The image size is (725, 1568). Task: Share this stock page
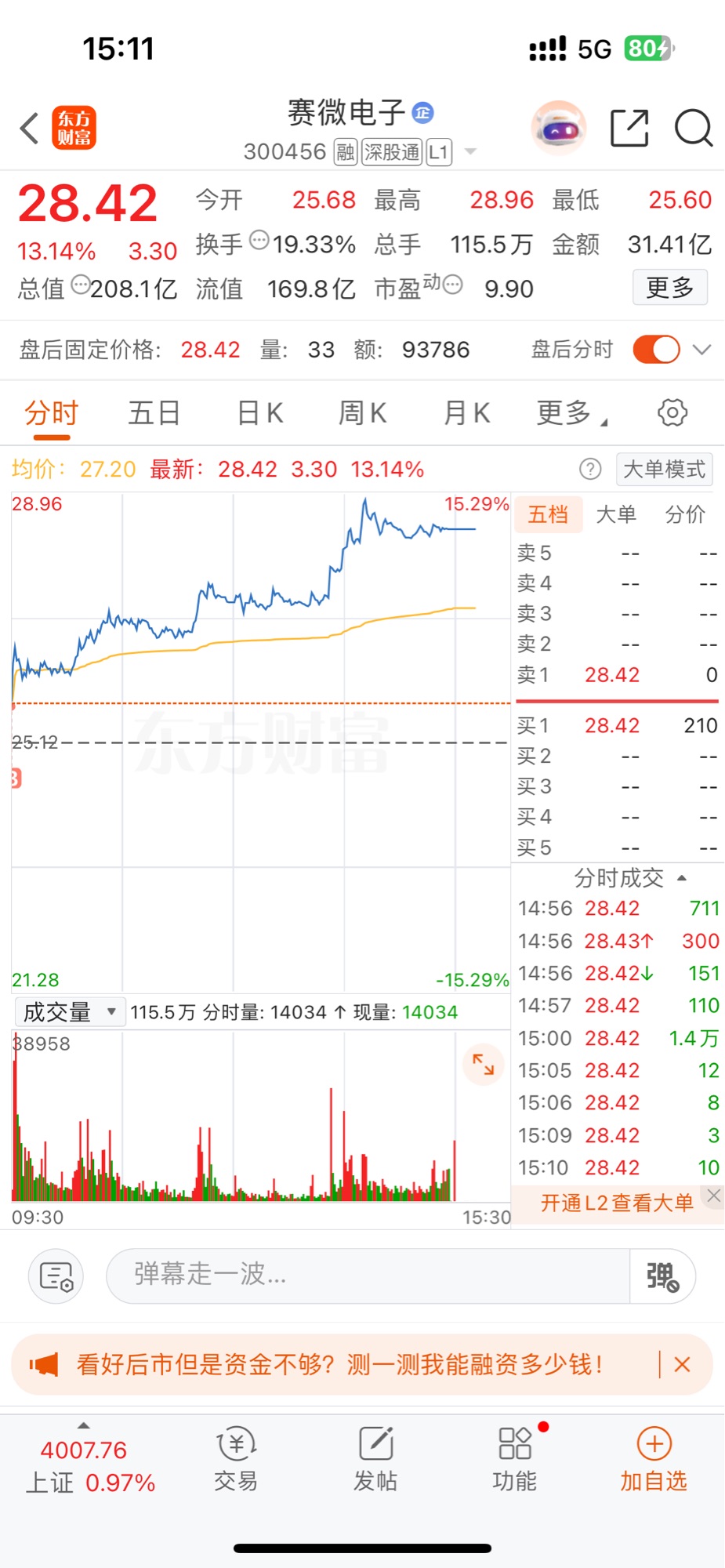click(x=629, y=128)
